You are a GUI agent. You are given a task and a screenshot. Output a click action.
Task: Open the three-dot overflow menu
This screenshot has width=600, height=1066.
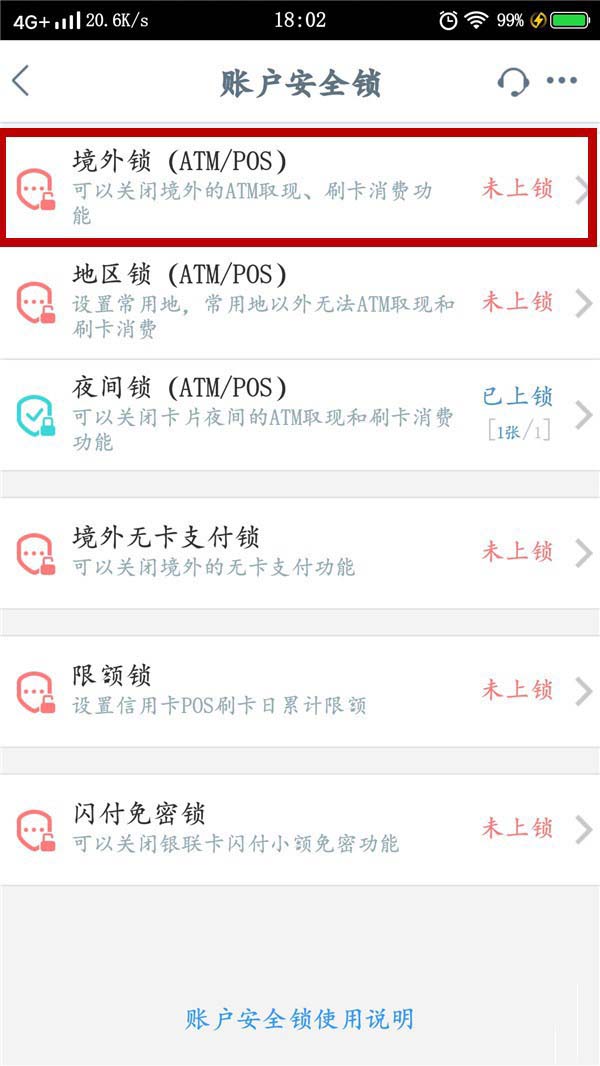tap(562, 82)
